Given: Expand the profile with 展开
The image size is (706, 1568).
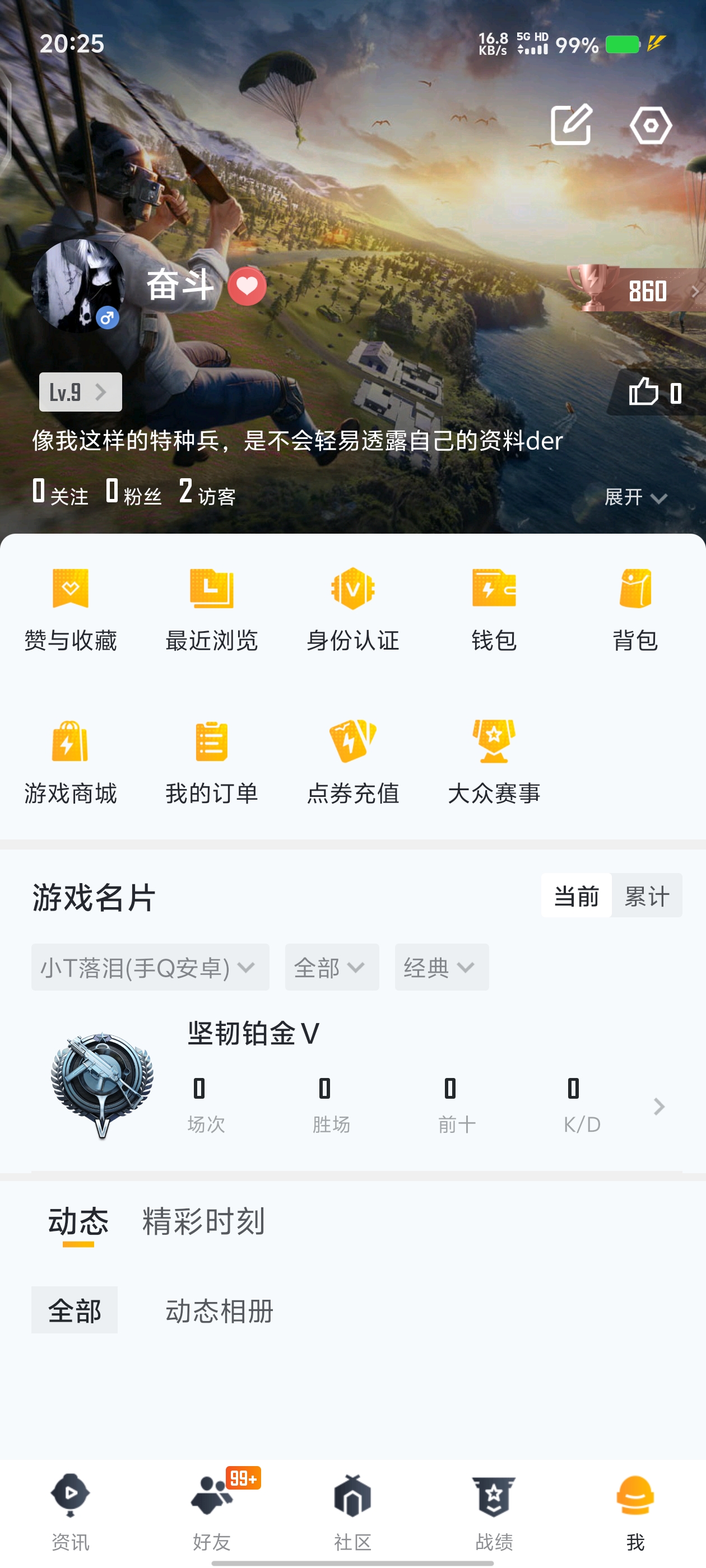Looking at the screenshot, I should [x=635, y=497].
